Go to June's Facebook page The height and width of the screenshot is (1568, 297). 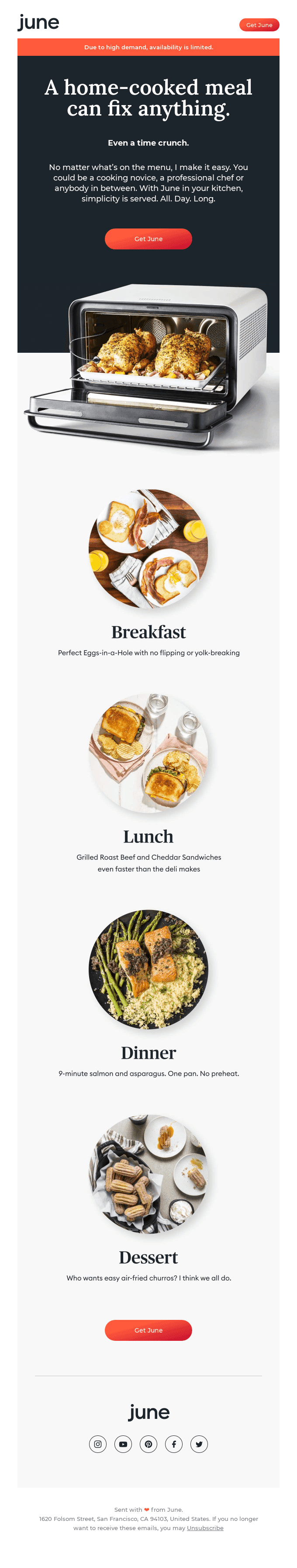click(x=174, y=1444)
